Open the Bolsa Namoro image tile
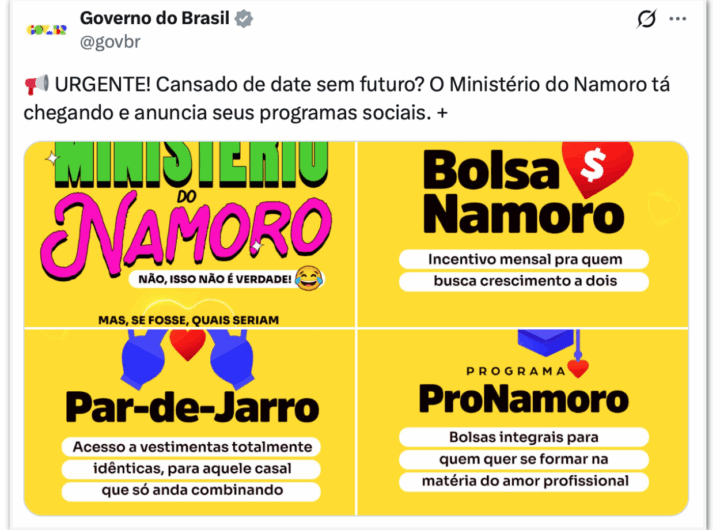Image resolution: width=720 pixels, height=530 pixels. (x=523, y=233)
